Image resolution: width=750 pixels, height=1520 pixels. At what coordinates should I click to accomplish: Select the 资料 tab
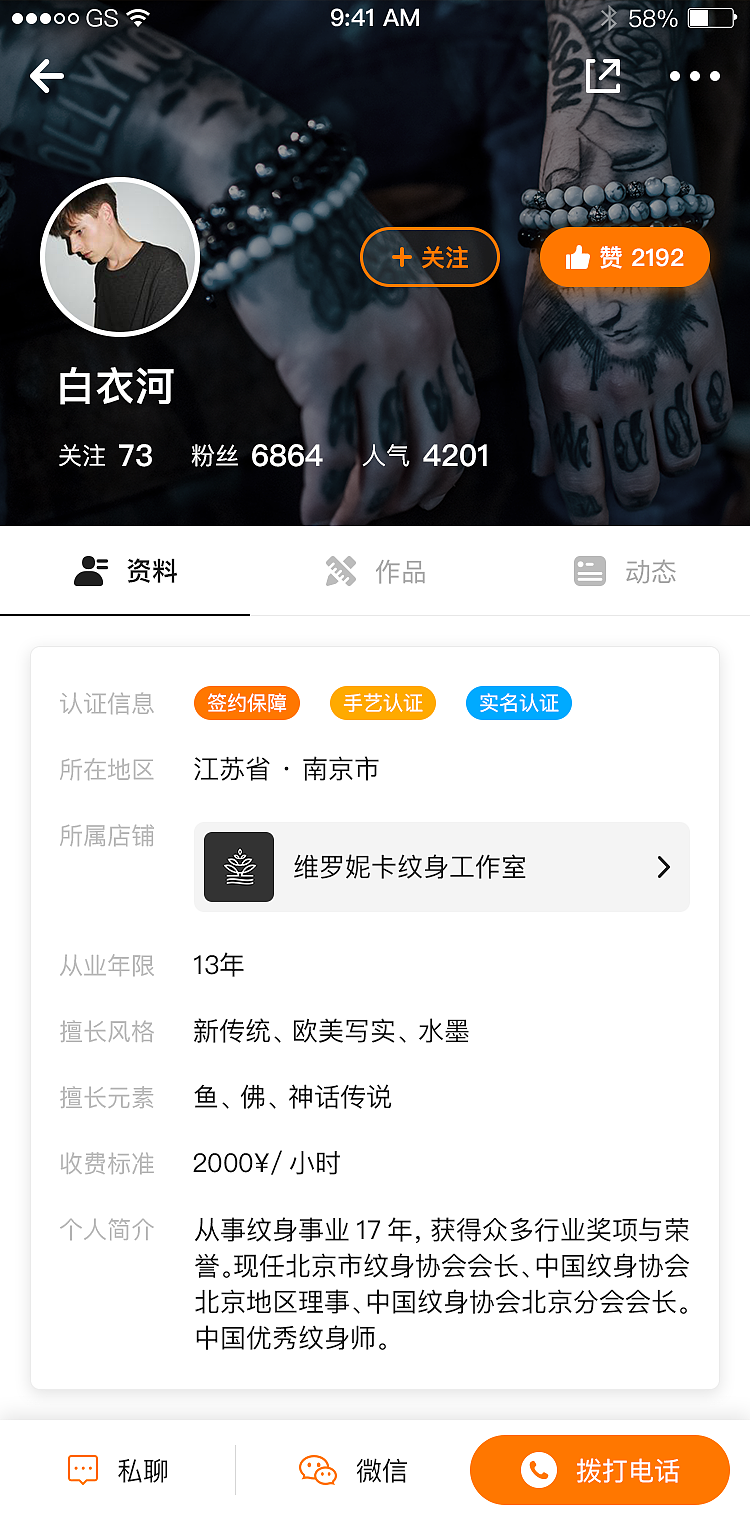click(125, 571)
